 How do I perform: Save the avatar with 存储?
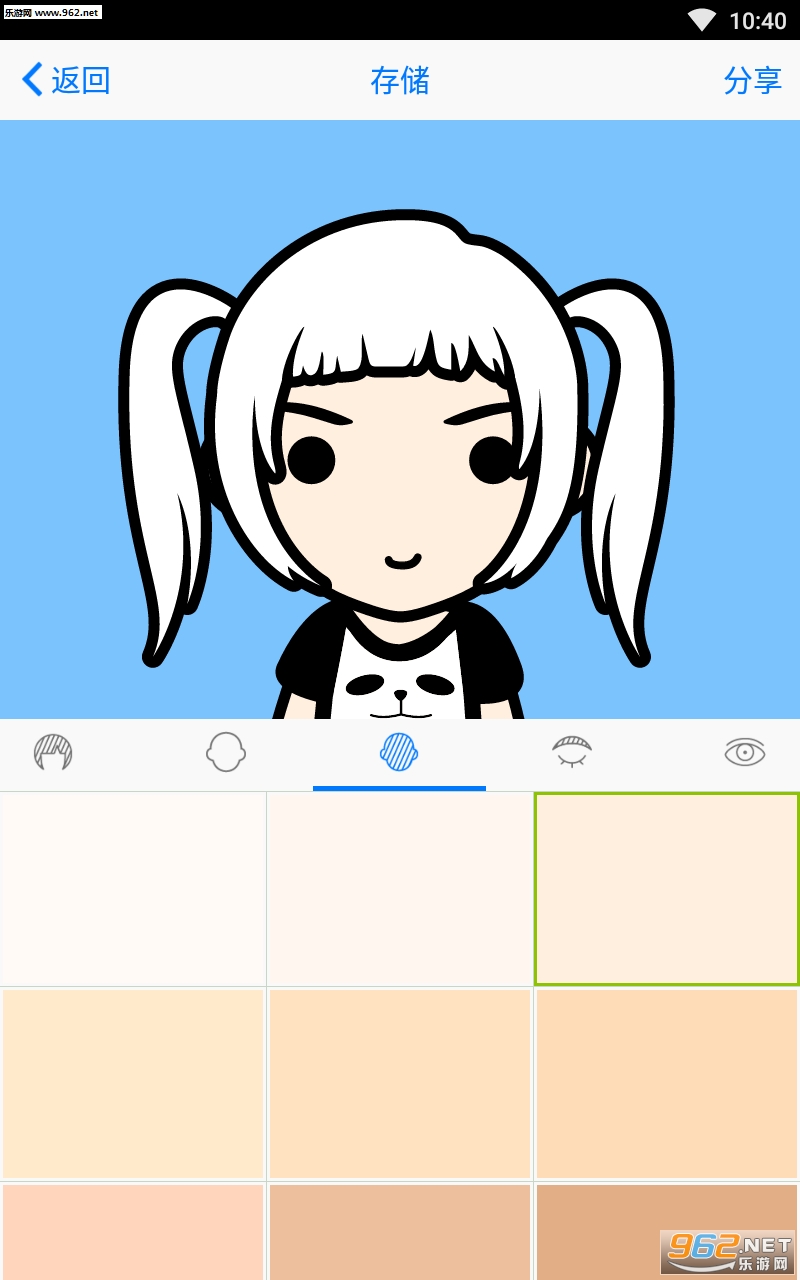(x=400, y=80)
